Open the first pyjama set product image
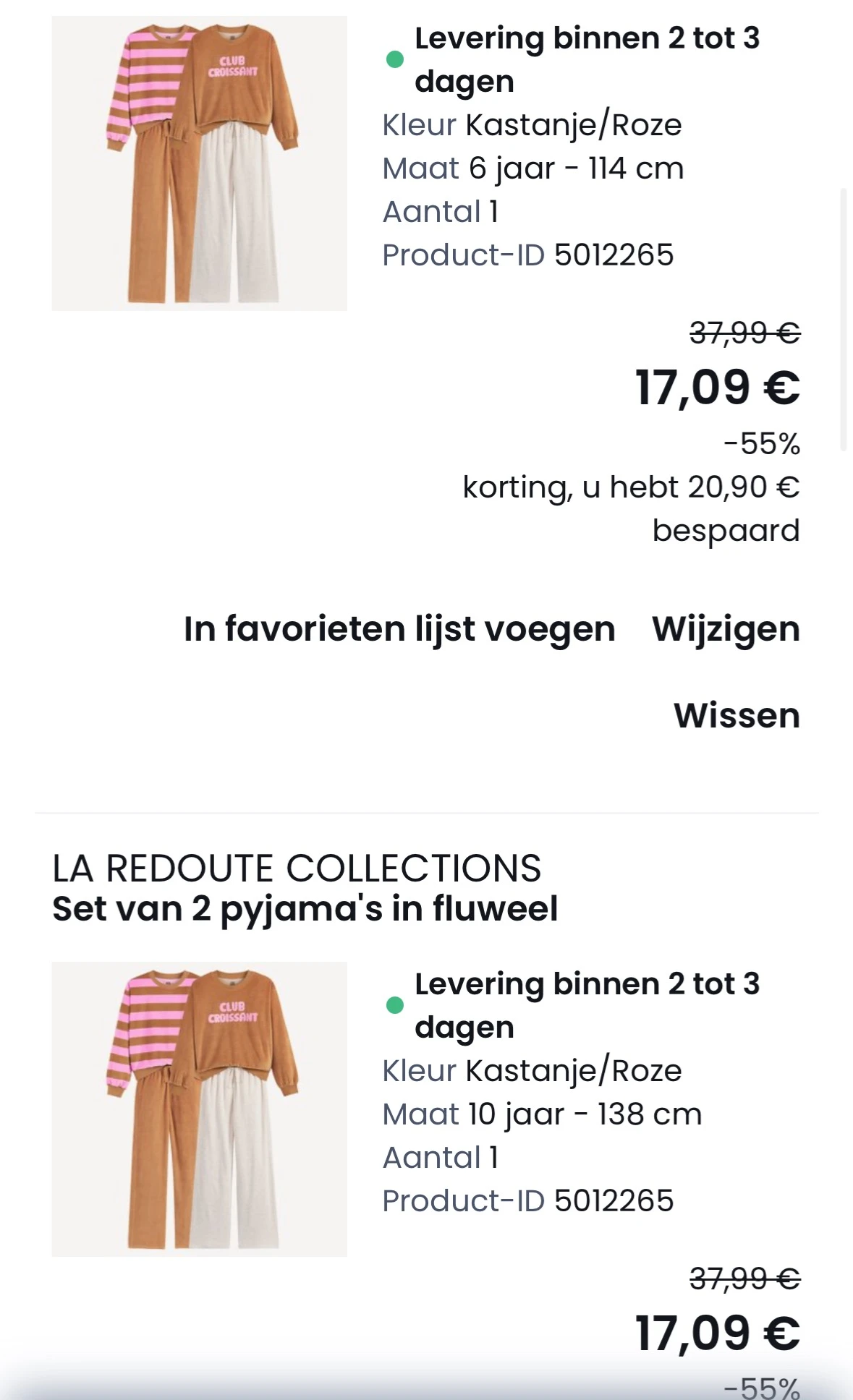 (x=199, y=159)
